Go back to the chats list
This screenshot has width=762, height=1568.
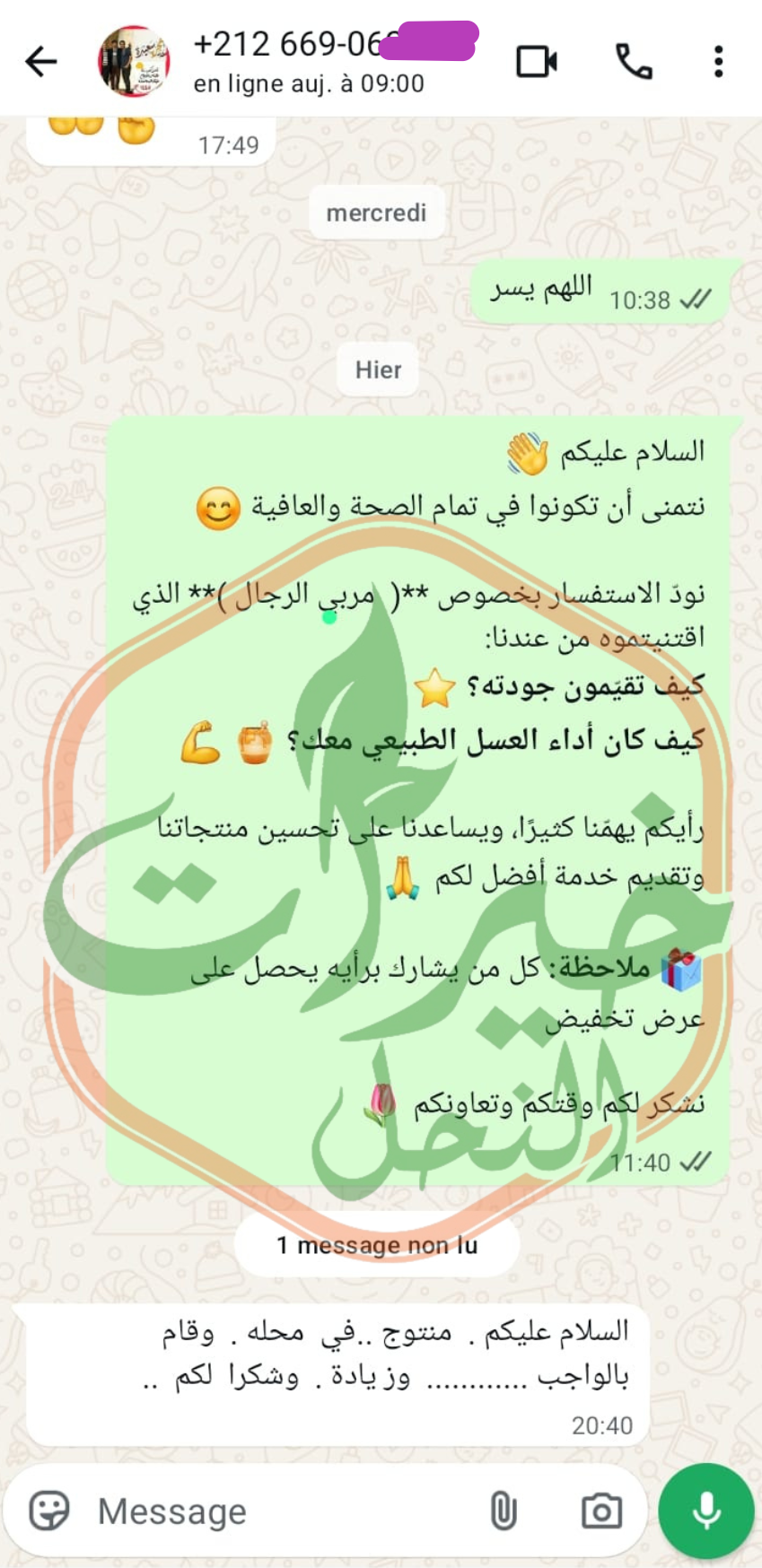point(41,62)
